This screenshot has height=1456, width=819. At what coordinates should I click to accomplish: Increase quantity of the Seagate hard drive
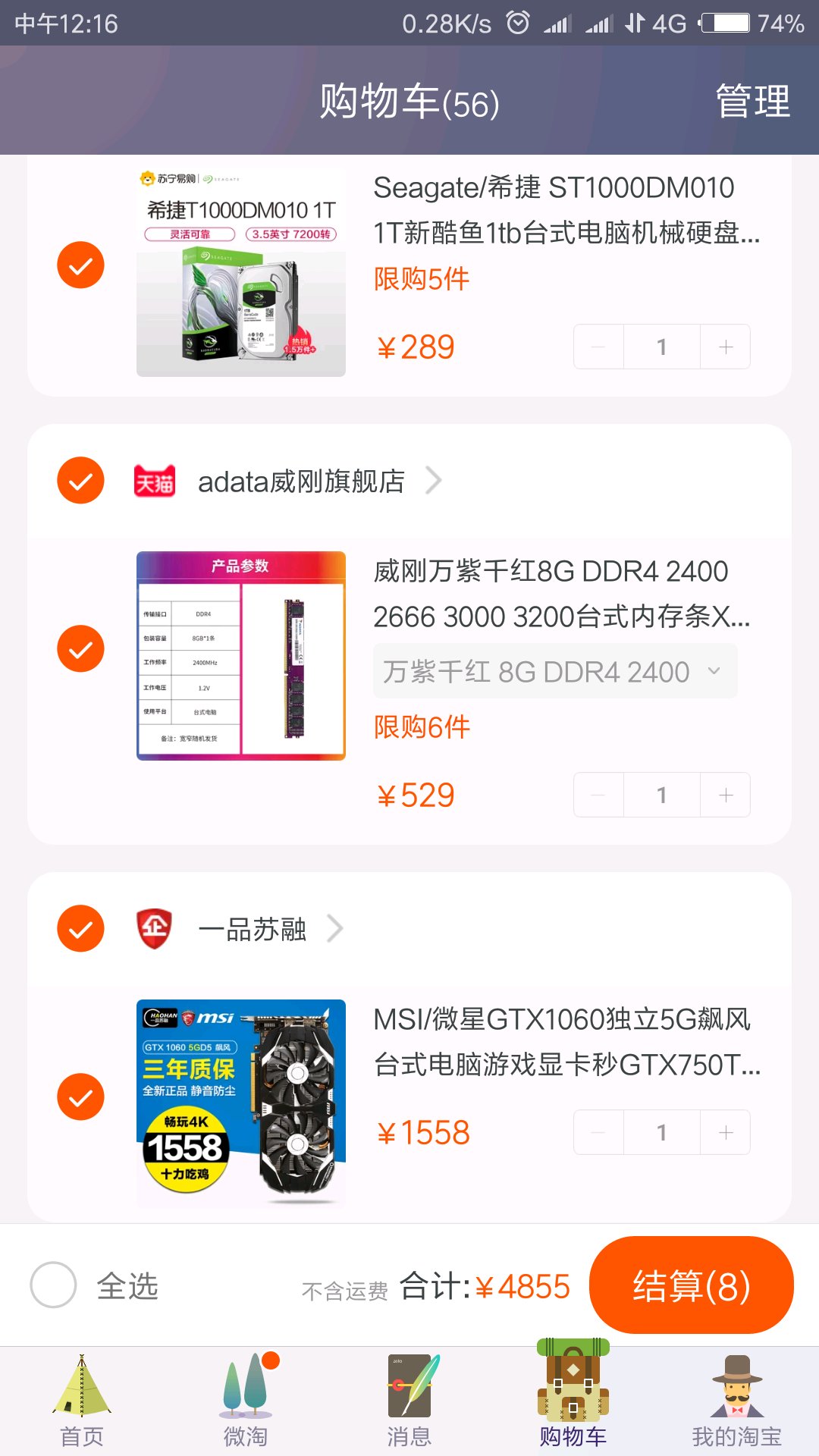click(726, 347)
